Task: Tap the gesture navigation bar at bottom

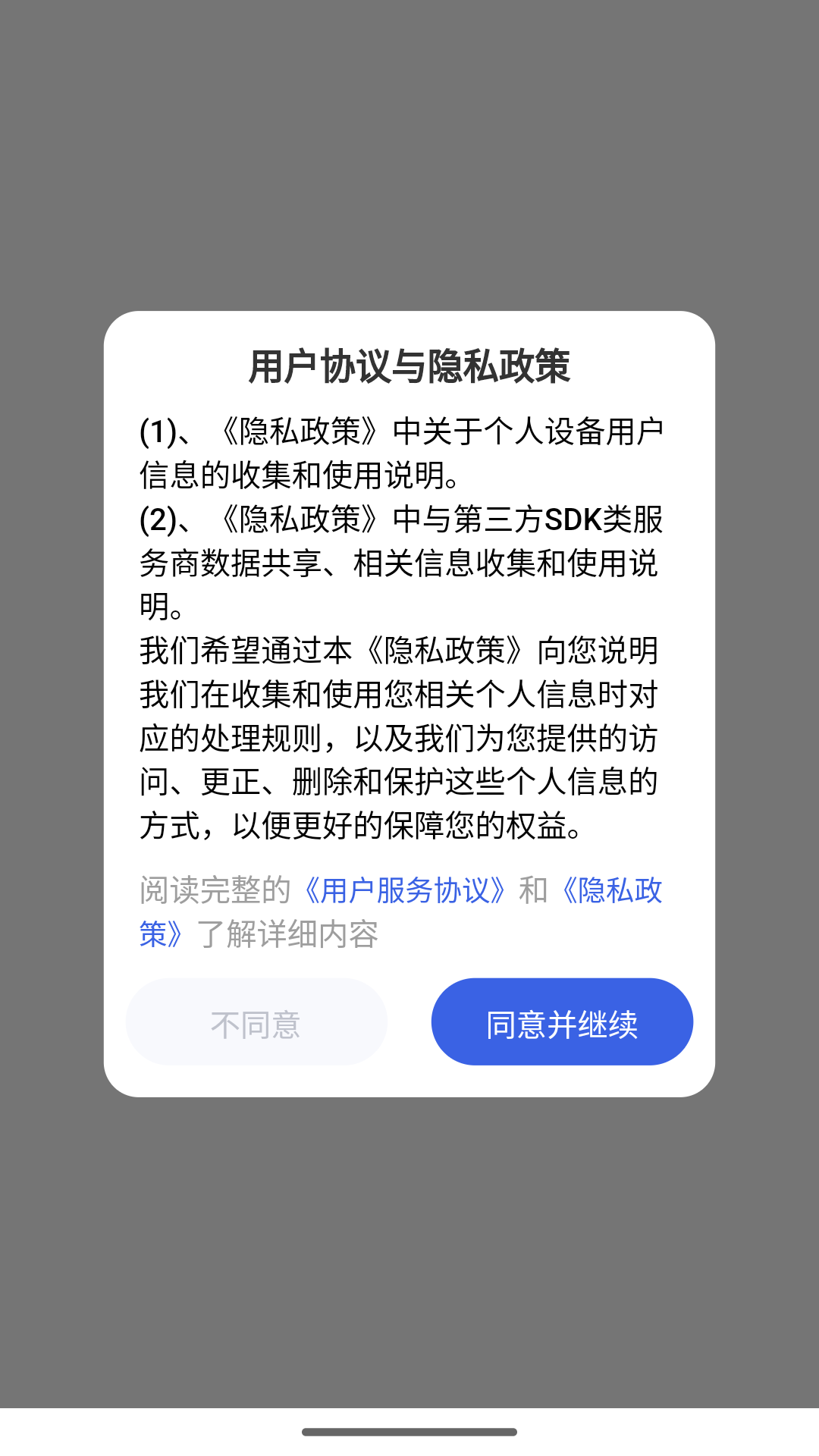Action: (409, 1429)
